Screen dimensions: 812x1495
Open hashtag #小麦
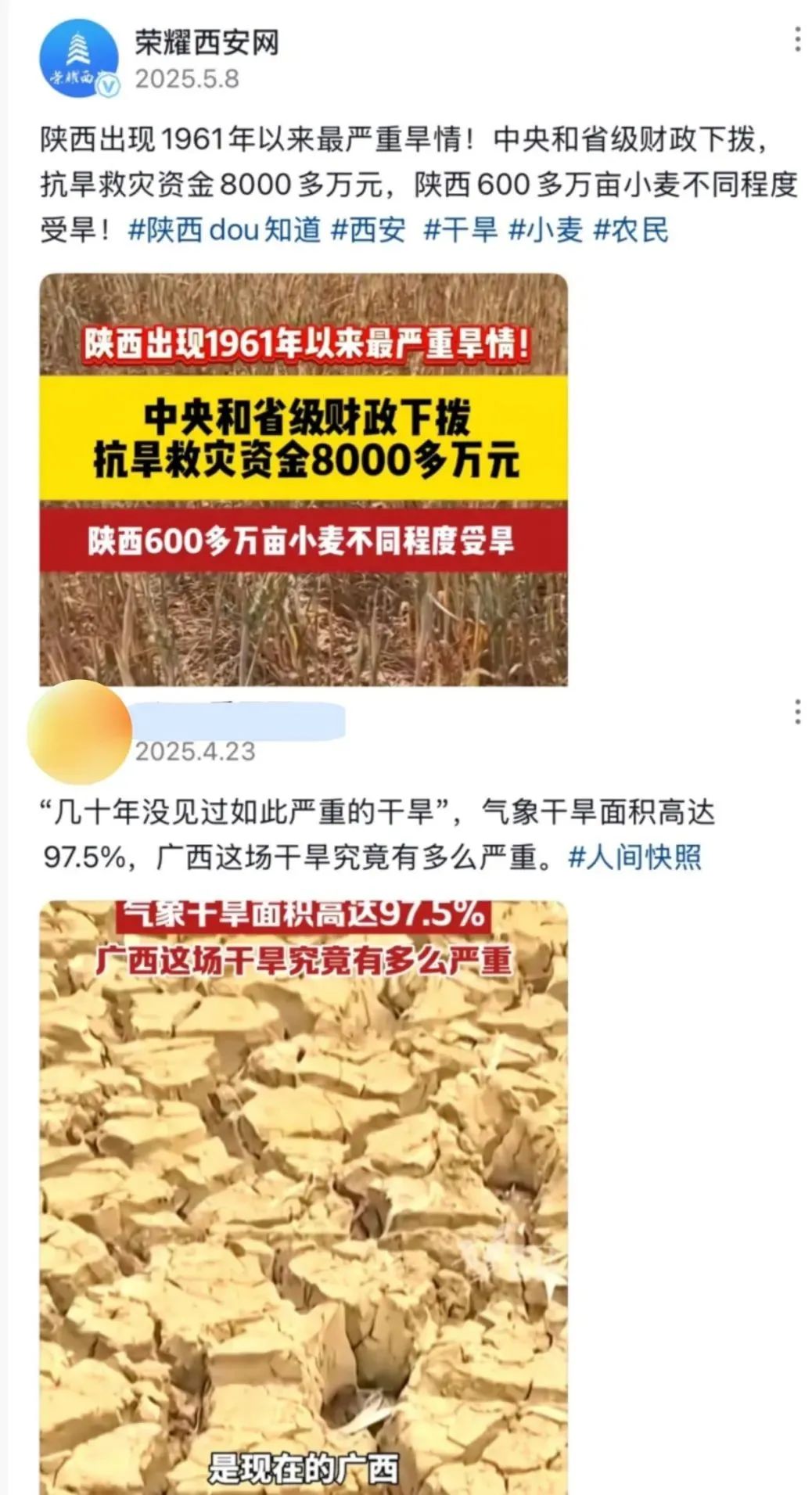[x=546, y=230]
